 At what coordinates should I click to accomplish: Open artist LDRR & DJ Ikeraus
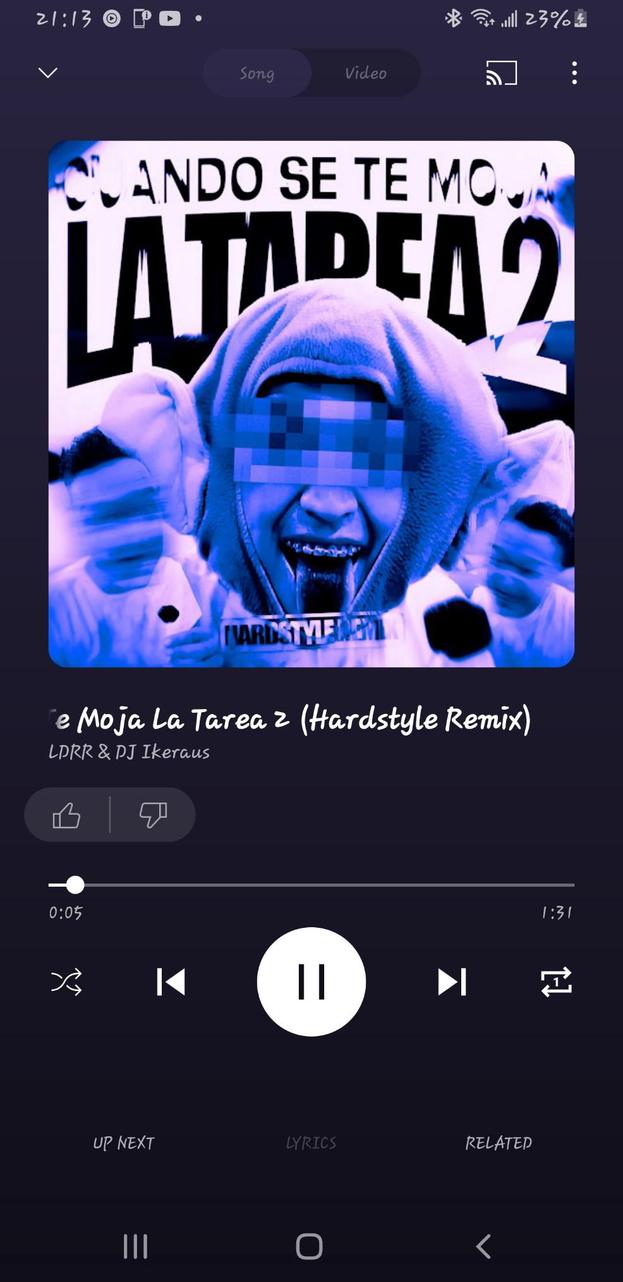click(129, 753)
